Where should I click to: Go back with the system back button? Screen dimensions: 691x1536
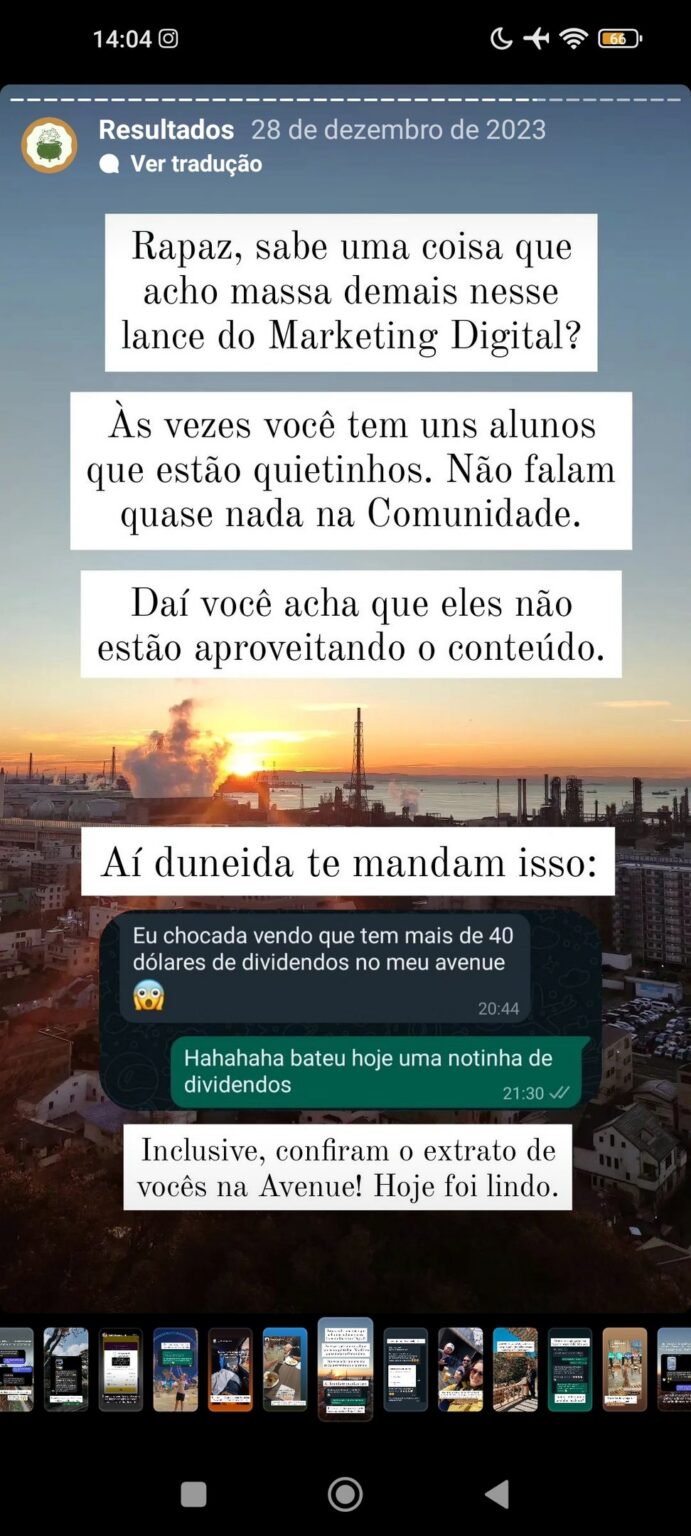(x=497, y=1494)
